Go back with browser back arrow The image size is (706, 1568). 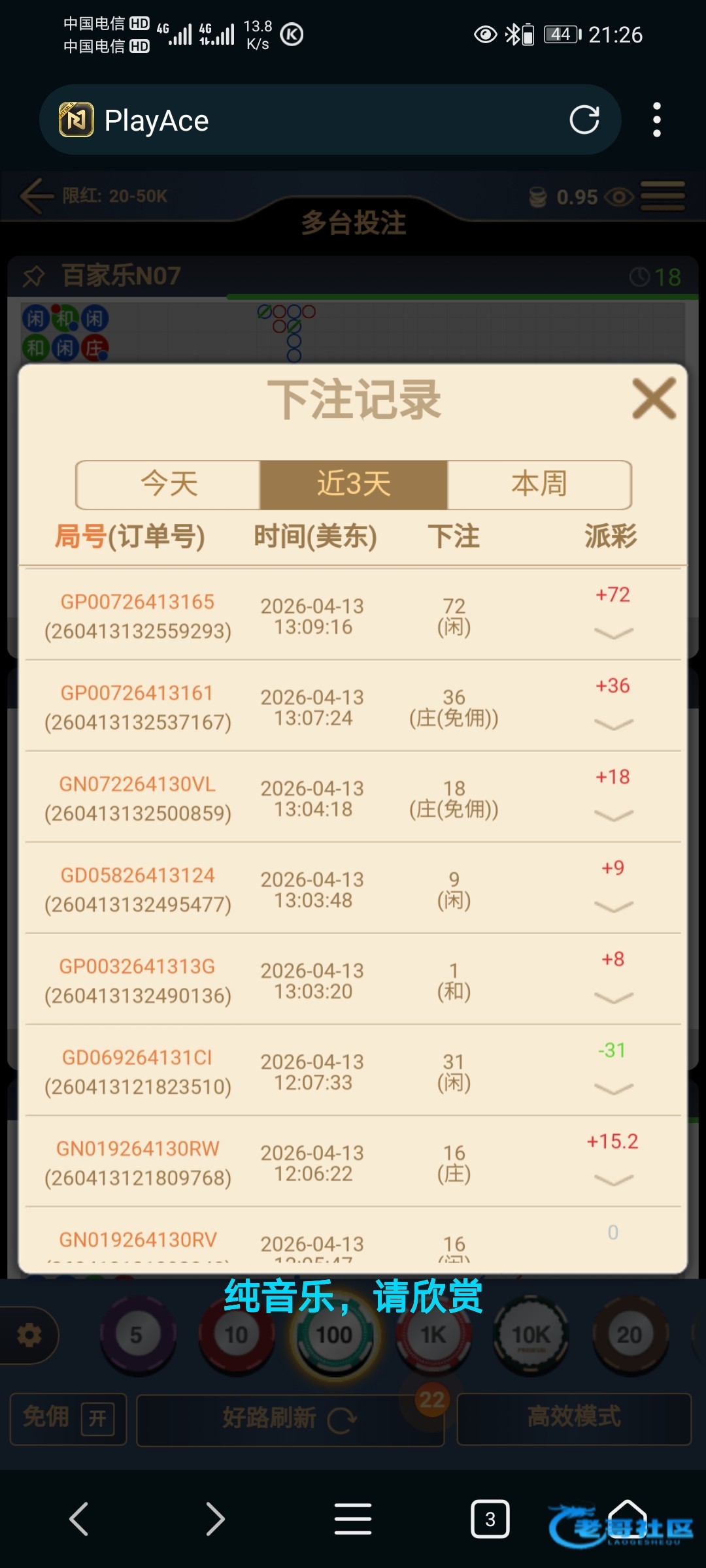pos(79,1519)
